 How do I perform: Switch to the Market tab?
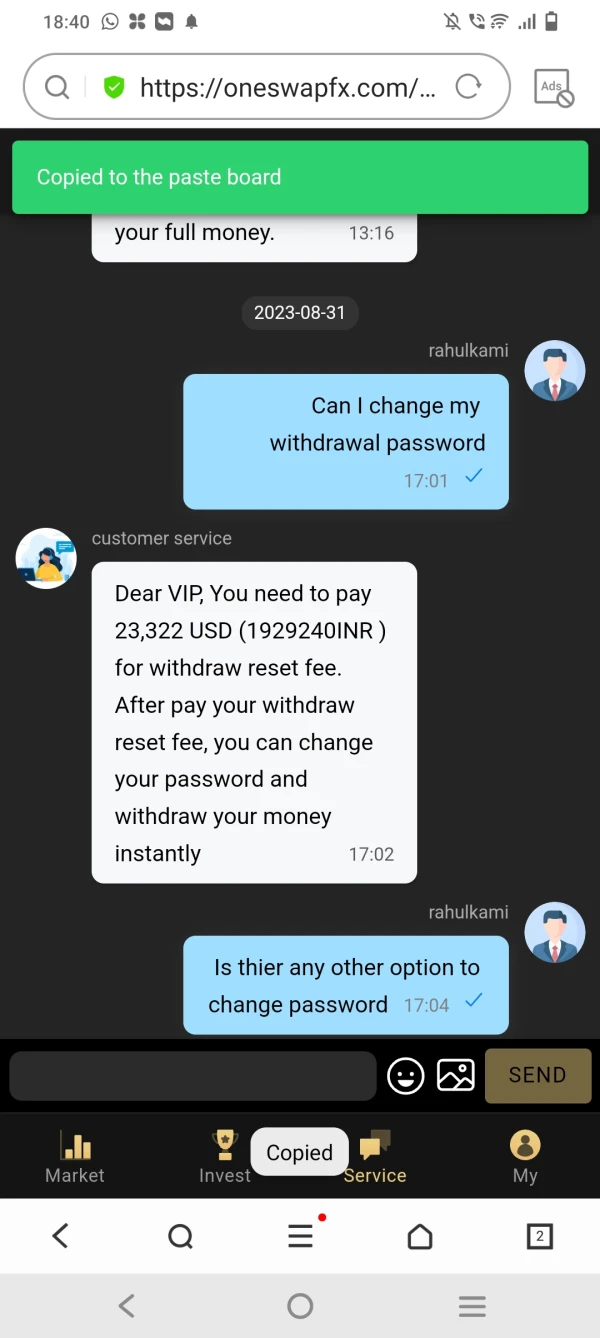pyautogui.click(x=75, y=1157)
